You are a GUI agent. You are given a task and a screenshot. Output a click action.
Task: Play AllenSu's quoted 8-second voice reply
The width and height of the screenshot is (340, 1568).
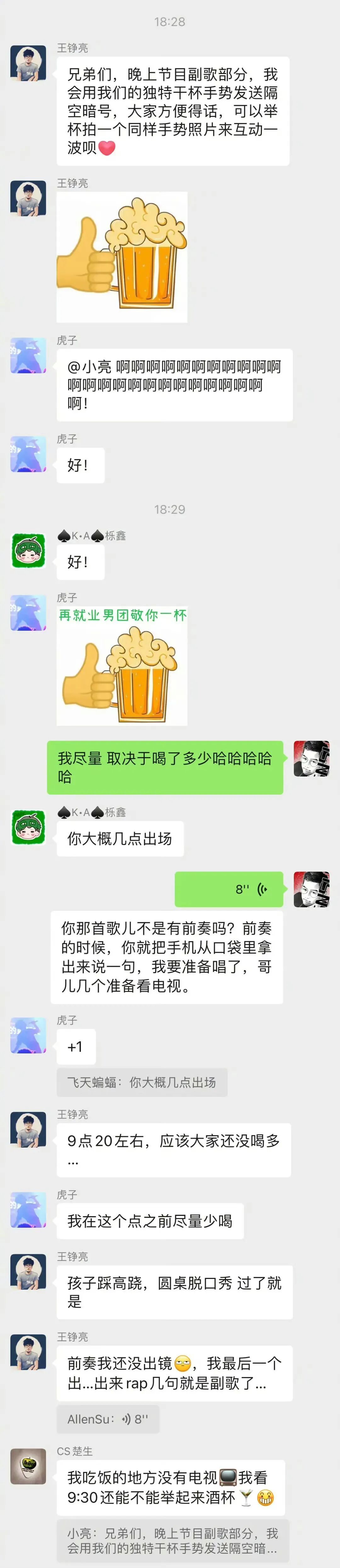(108, 1419)
